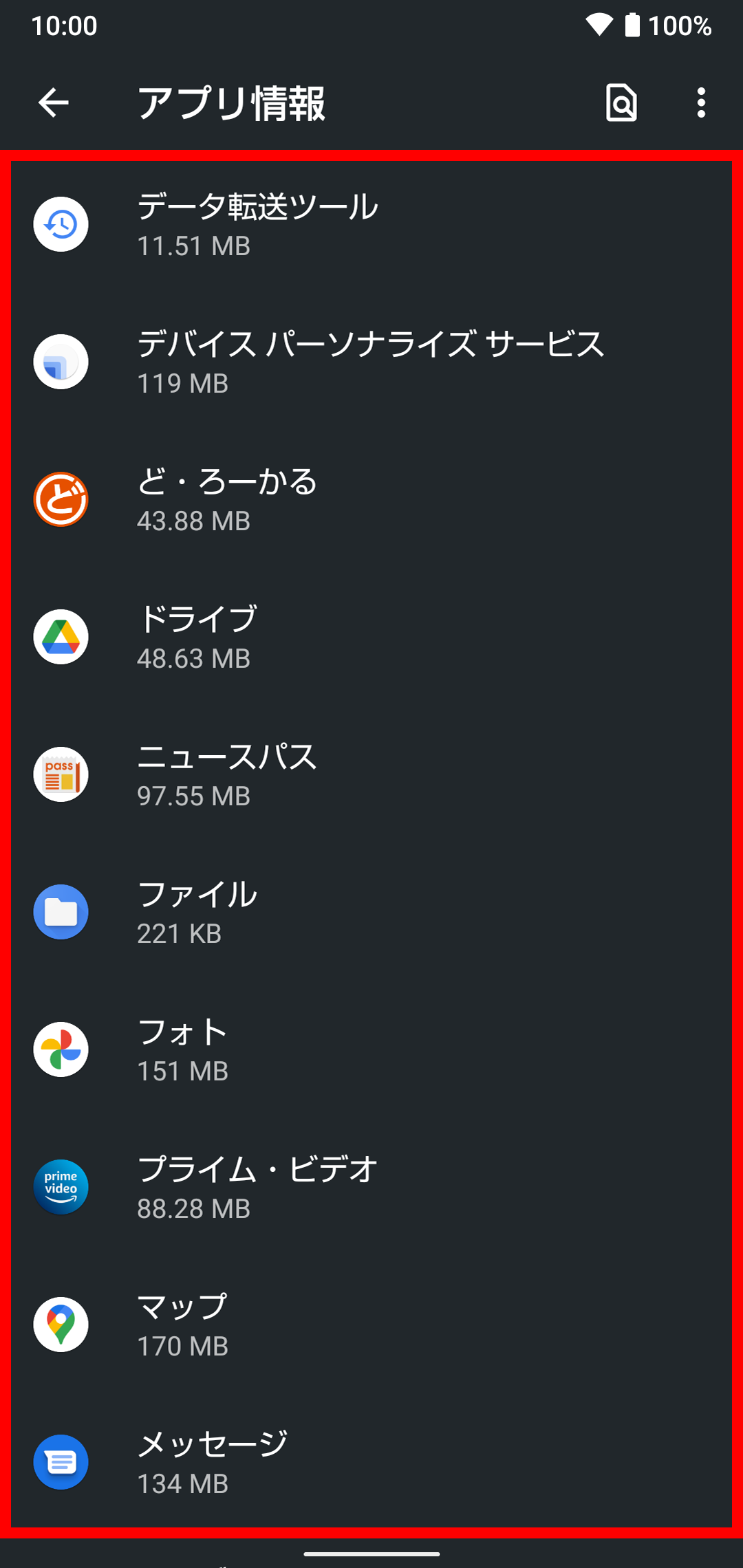The height and width of the screenshot is (1568, 743).
Task: Open データ転送ツール app info
Action: pyautogui.click(x=371, y=224)
